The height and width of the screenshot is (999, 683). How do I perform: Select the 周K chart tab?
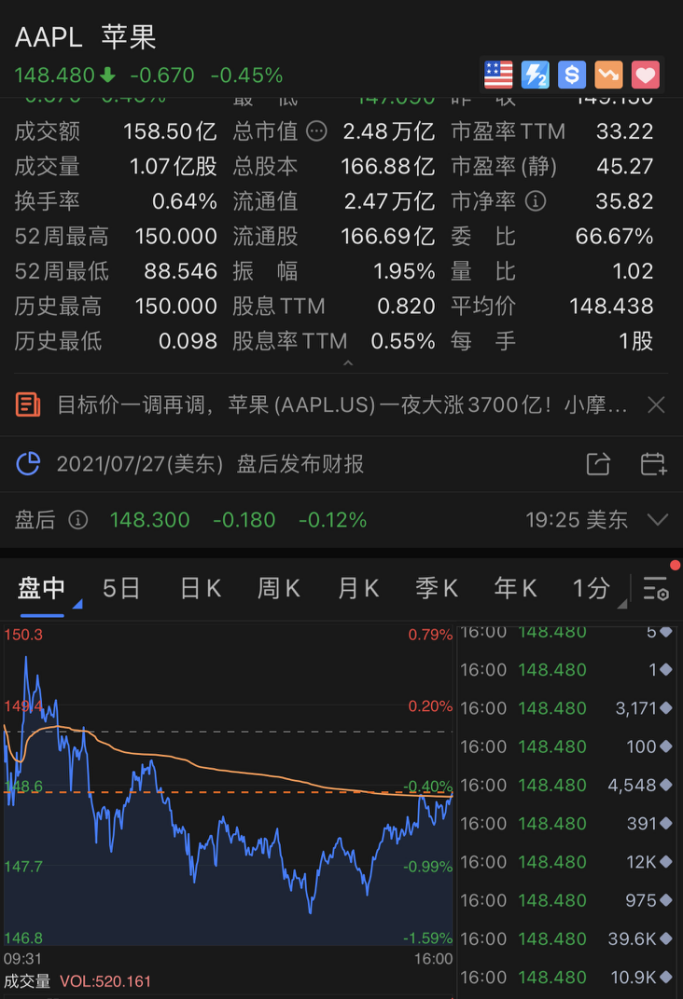[279, 588]
